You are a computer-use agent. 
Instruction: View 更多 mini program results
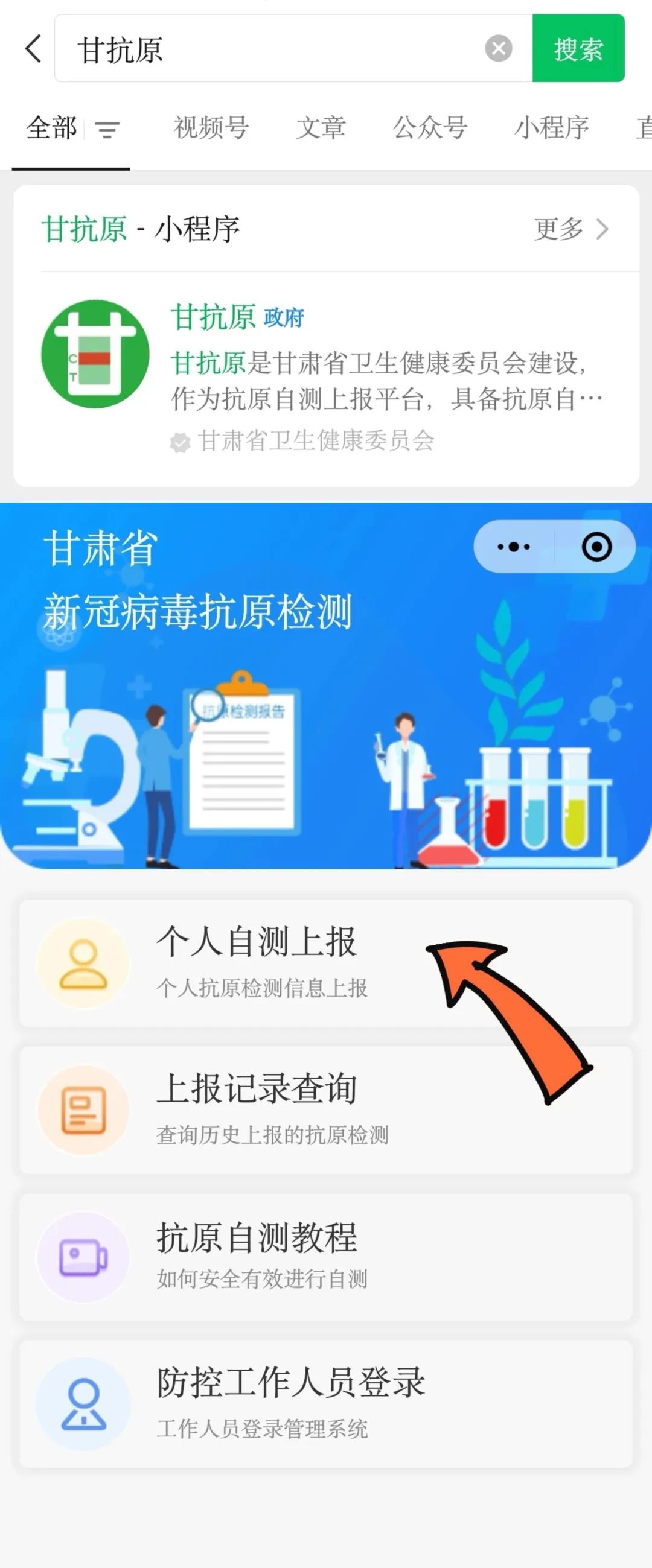click(x=570, y=229)
